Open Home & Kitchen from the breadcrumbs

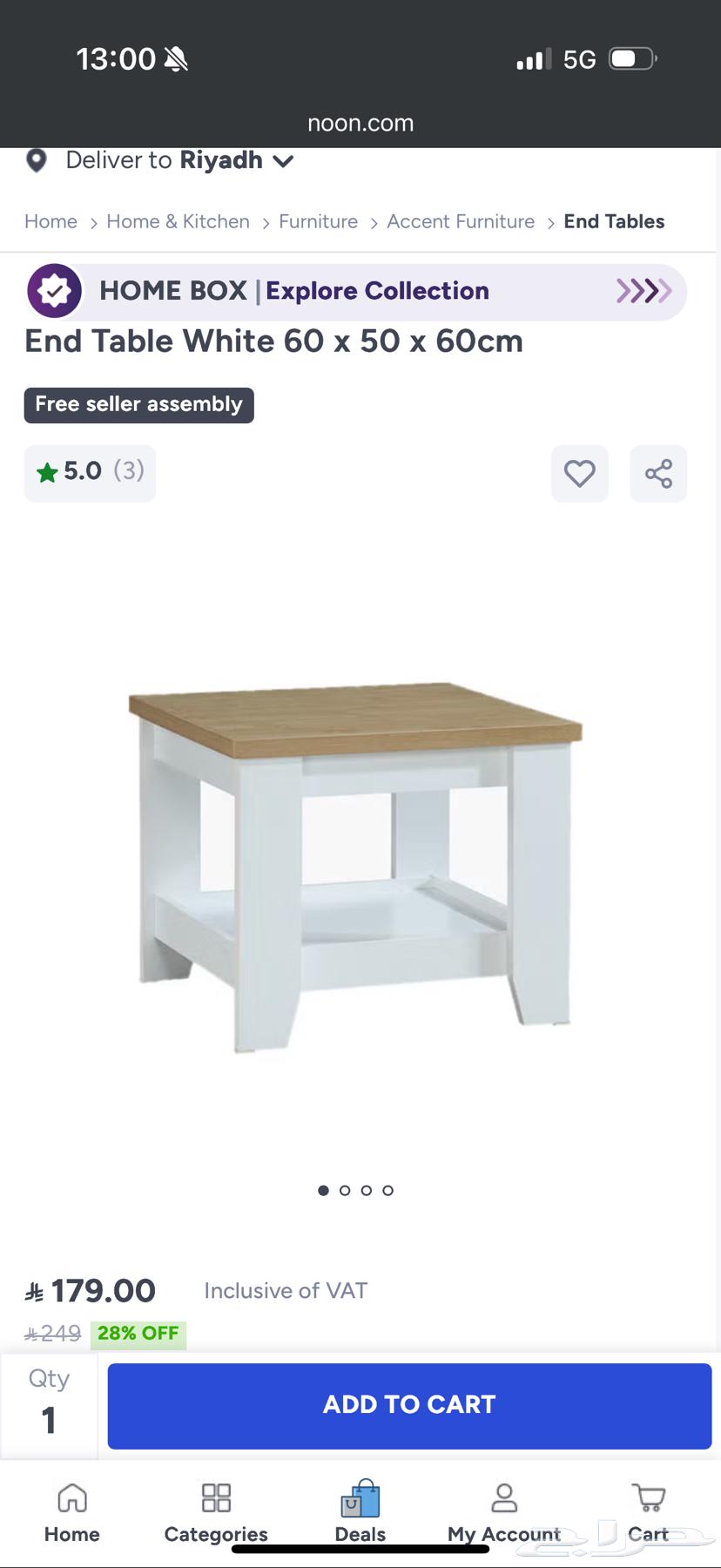pyautogui.click(x=178, y=222)
